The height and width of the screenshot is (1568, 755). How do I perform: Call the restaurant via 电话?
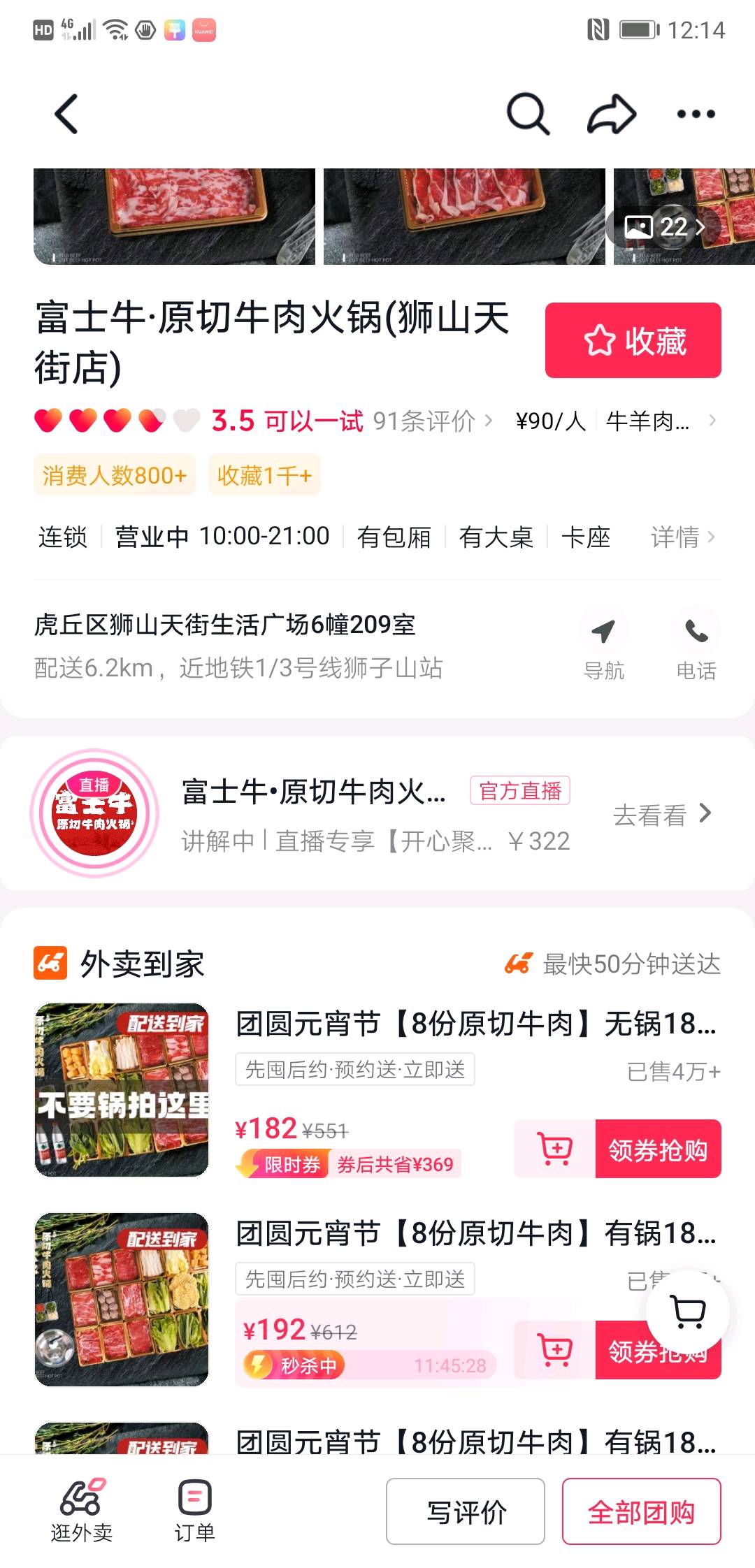(696, 645)
